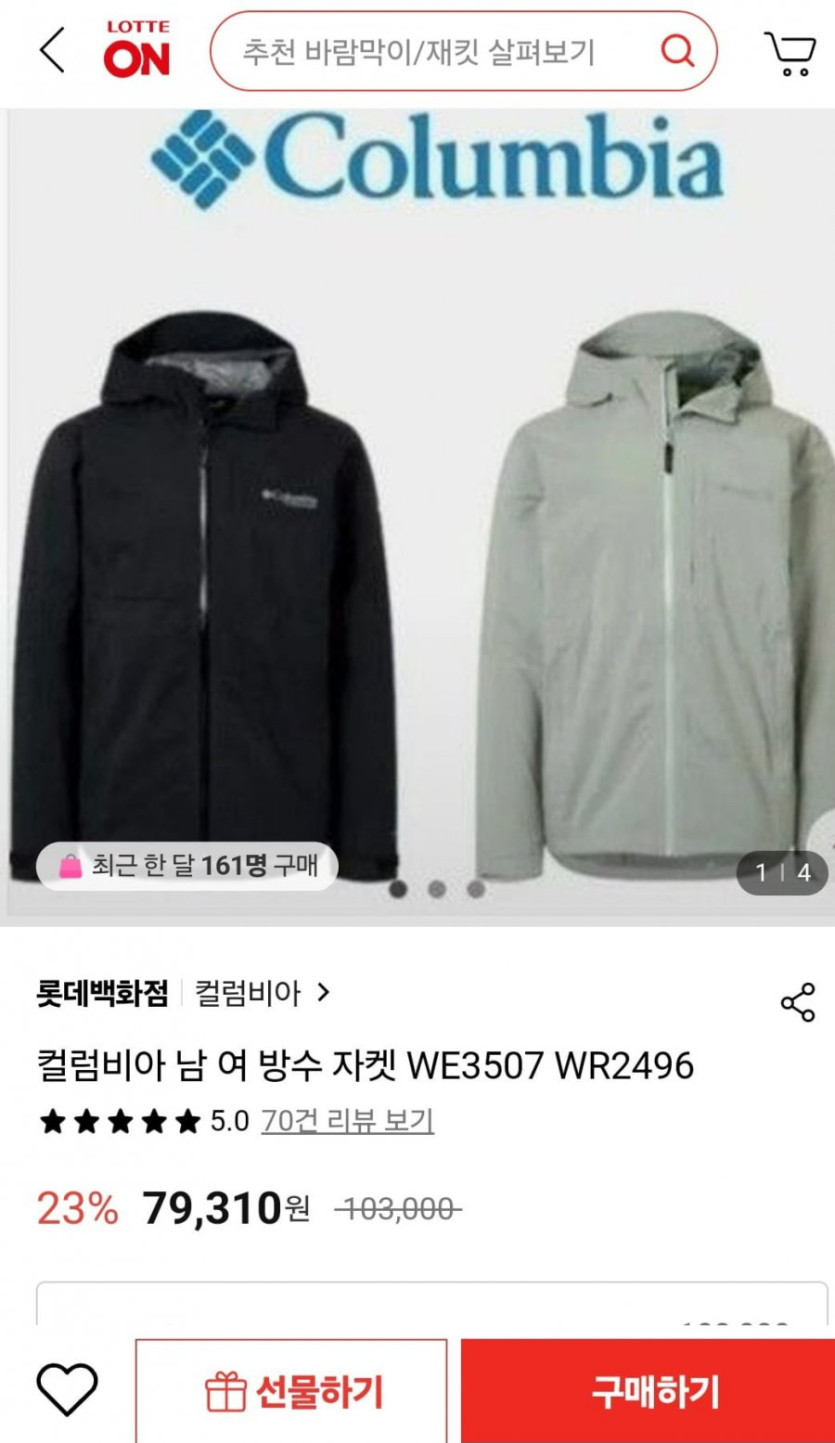Viewport: 835px width, 1443px height.
Task: Add jacket to wishlist with heart icon
Action: 67,1389
